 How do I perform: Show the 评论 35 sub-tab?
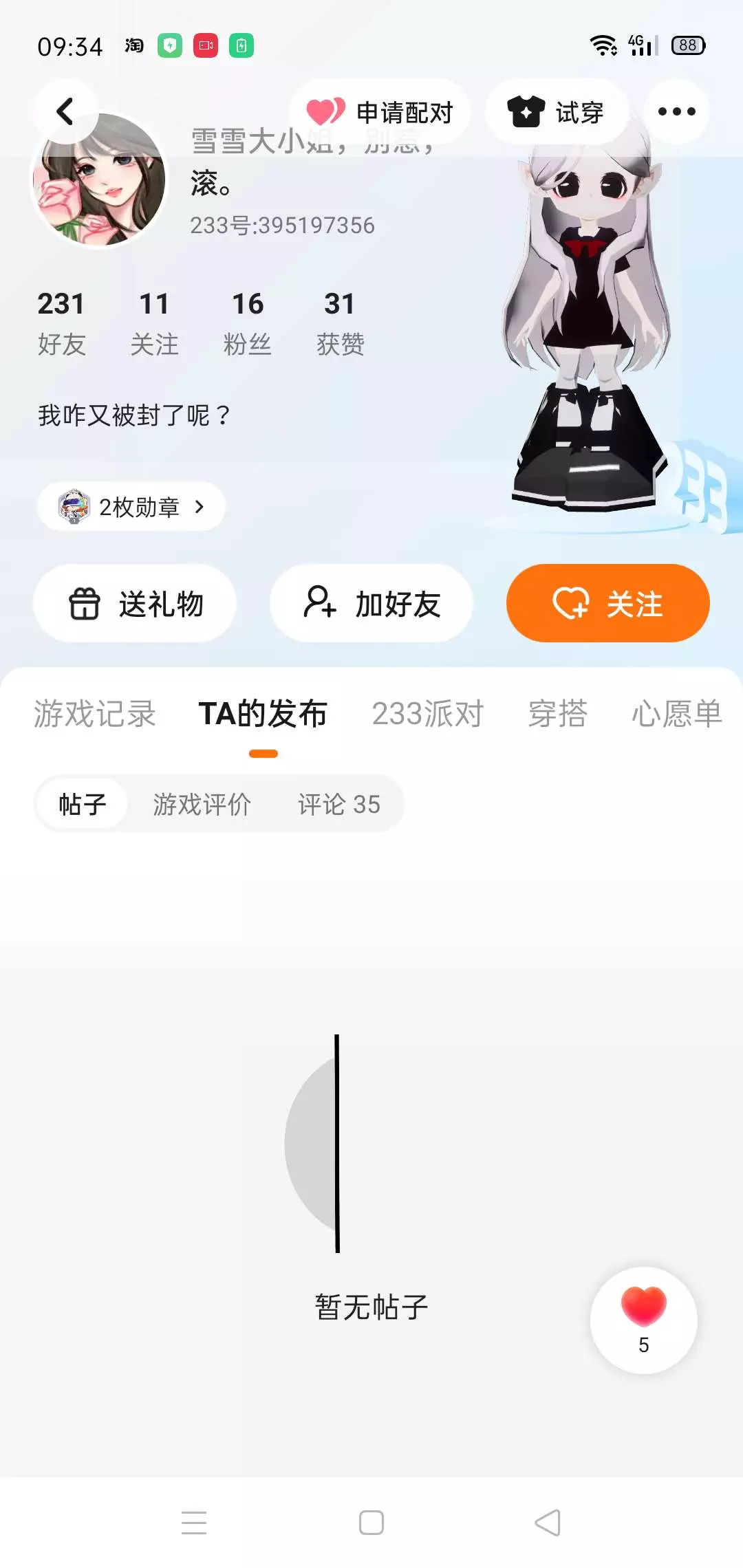(338, 804)
